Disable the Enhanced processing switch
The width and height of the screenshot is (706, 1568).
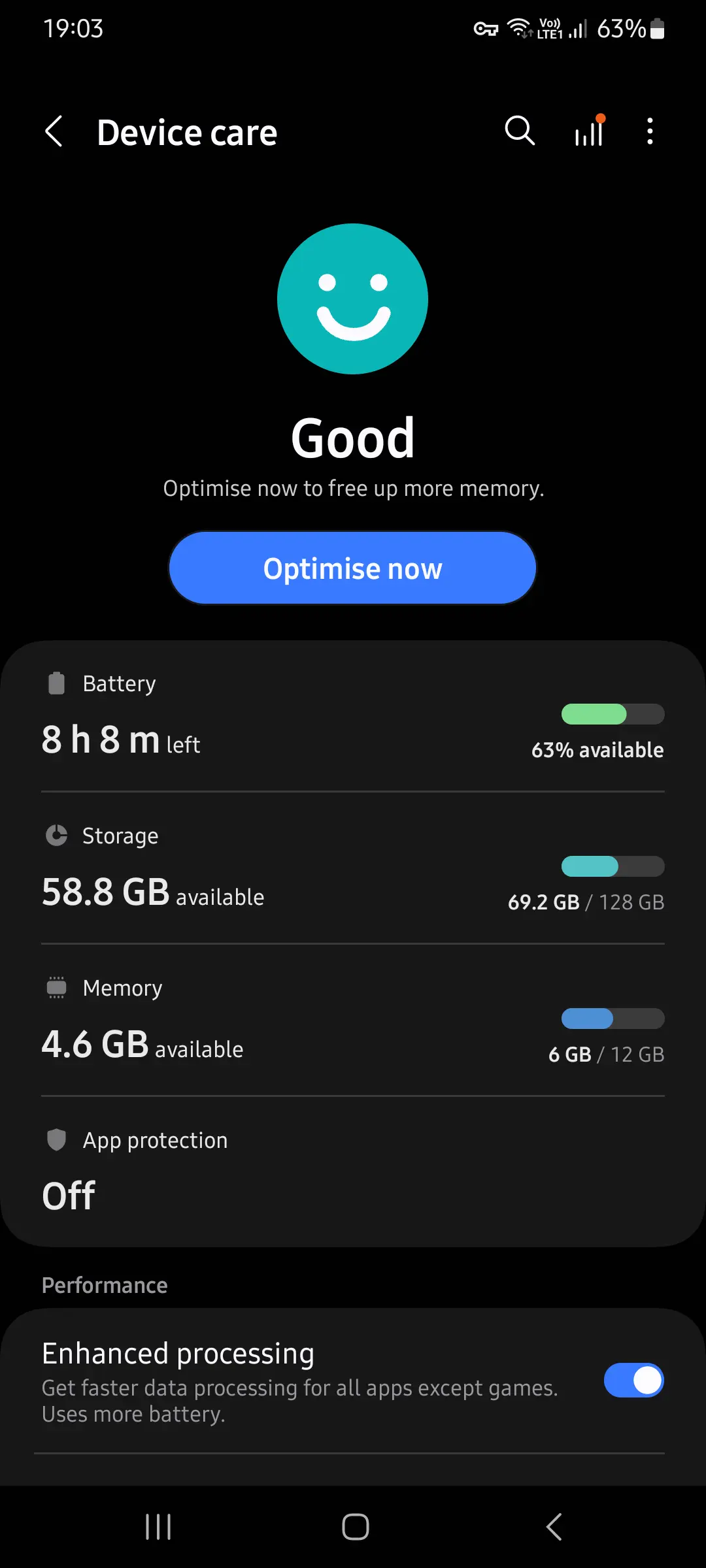point(633,1380)
